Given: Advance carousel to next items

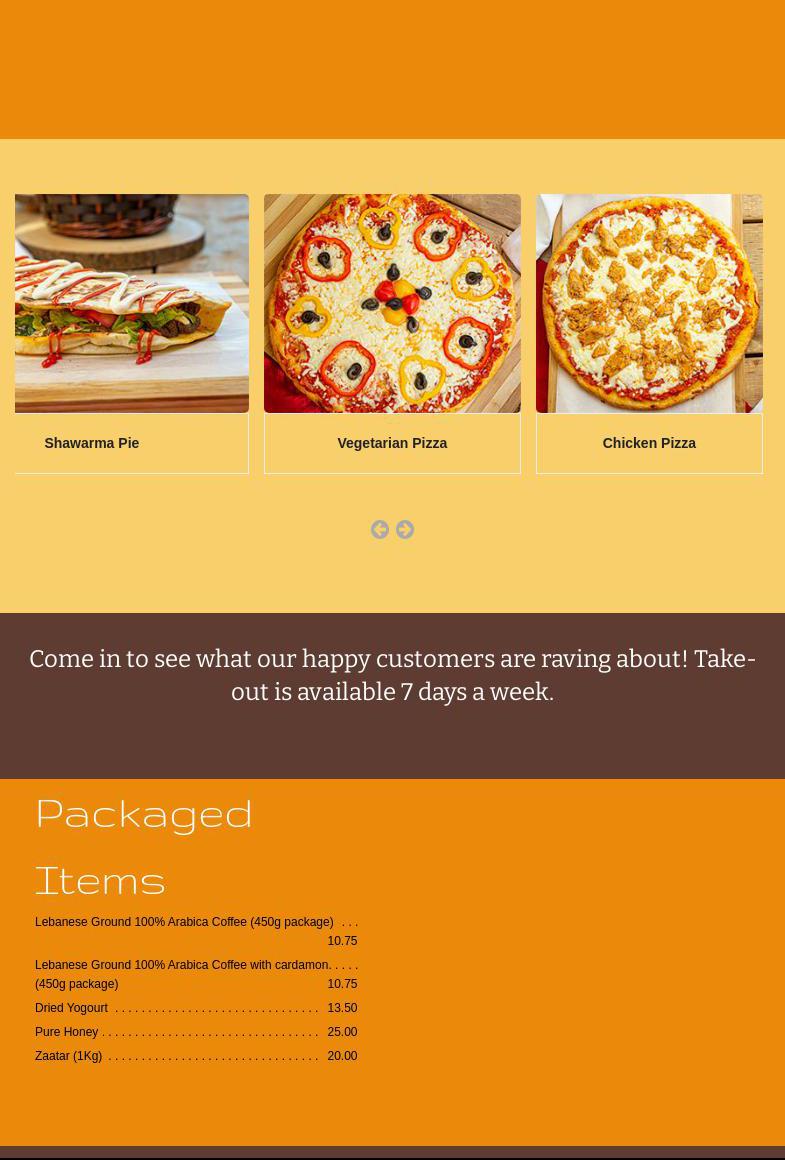Looking at the screenshot, I should click(405, 530).
